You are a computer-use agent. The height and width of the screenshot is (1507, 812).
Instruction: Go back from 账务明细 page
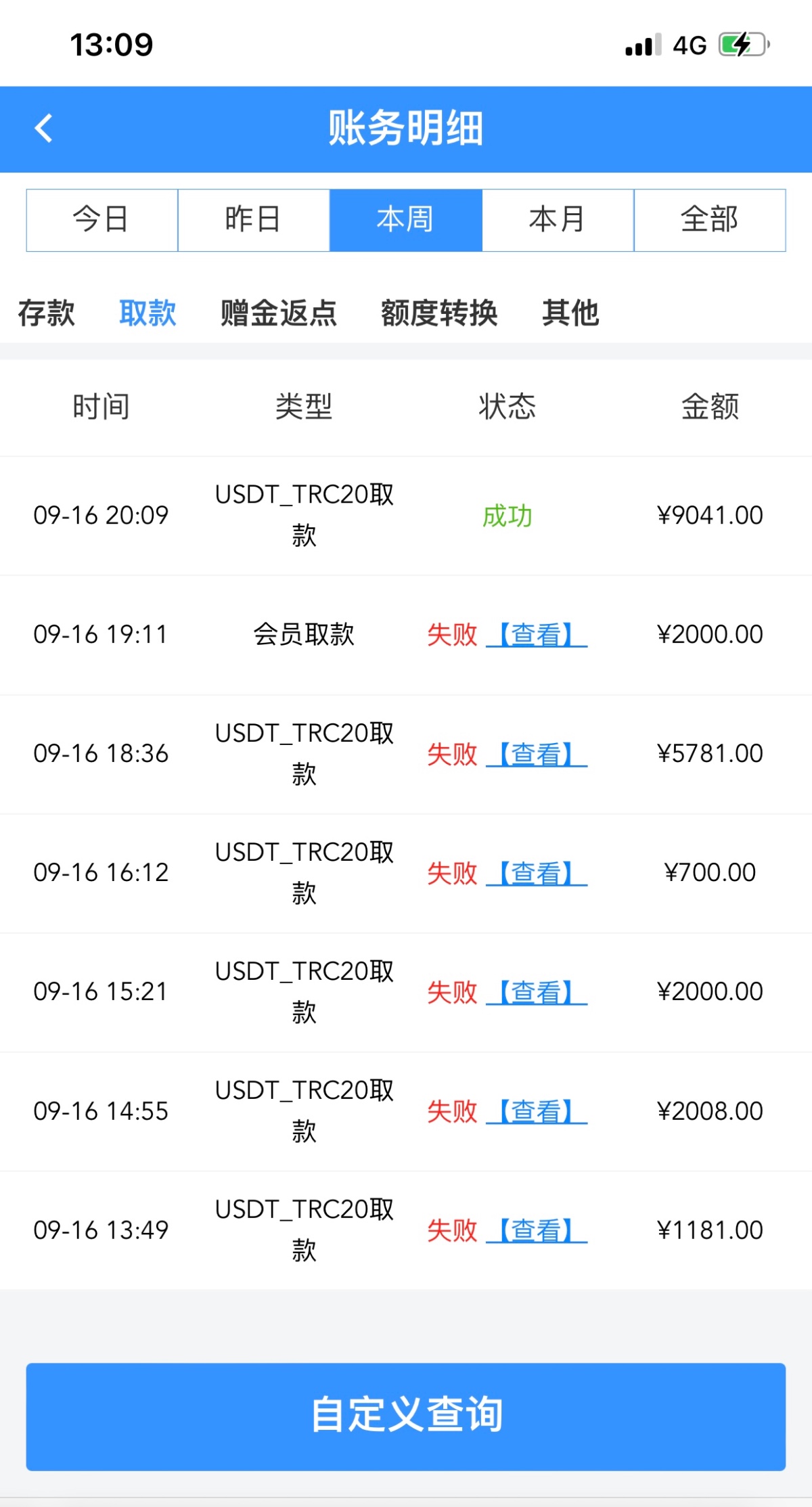44,128
